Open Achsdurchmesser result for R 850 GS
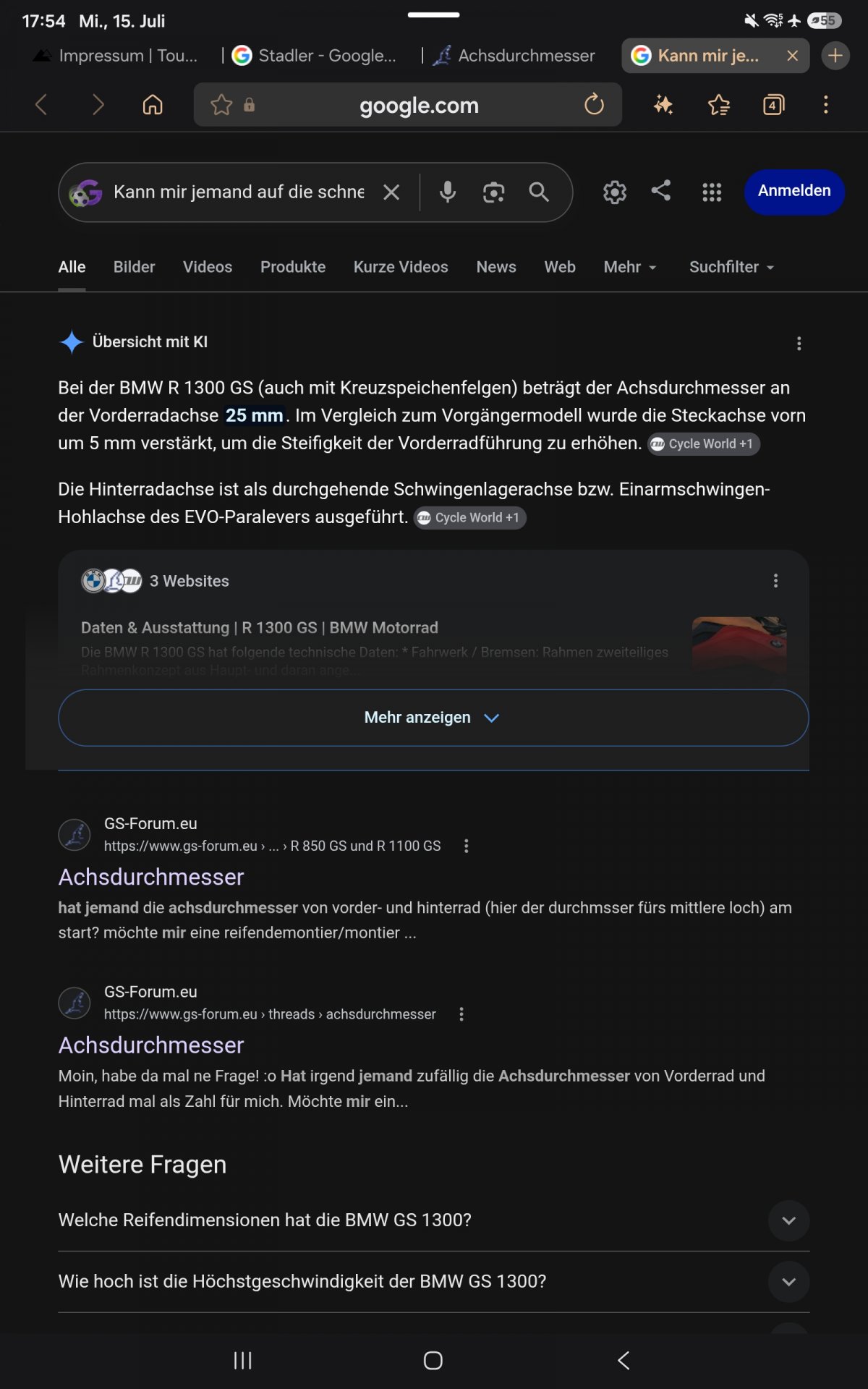This screenshot has width=868, height=1389. pyautogui.click(x=151, y=877)
